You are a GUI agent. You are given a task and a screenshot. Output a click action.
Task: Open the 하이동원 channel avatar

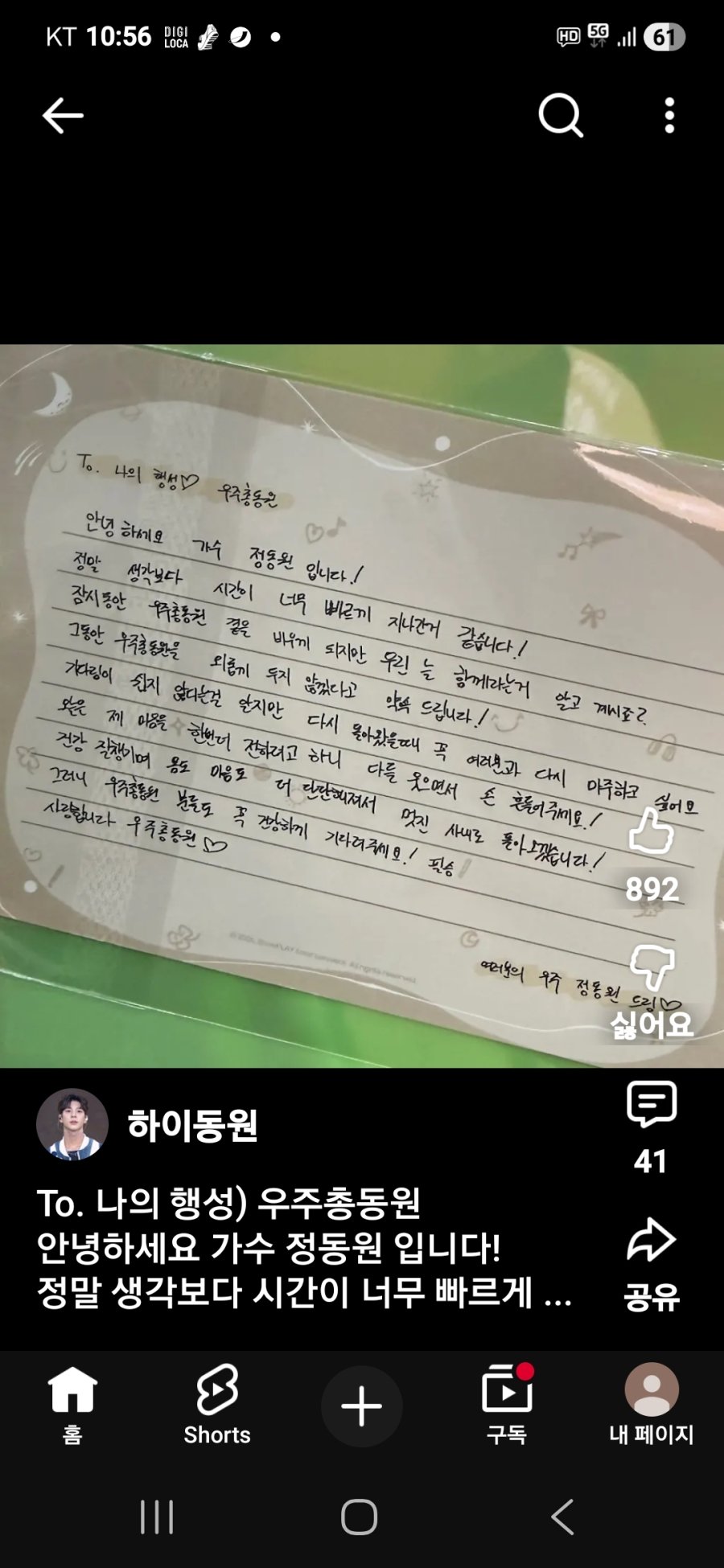[72, 1125]
